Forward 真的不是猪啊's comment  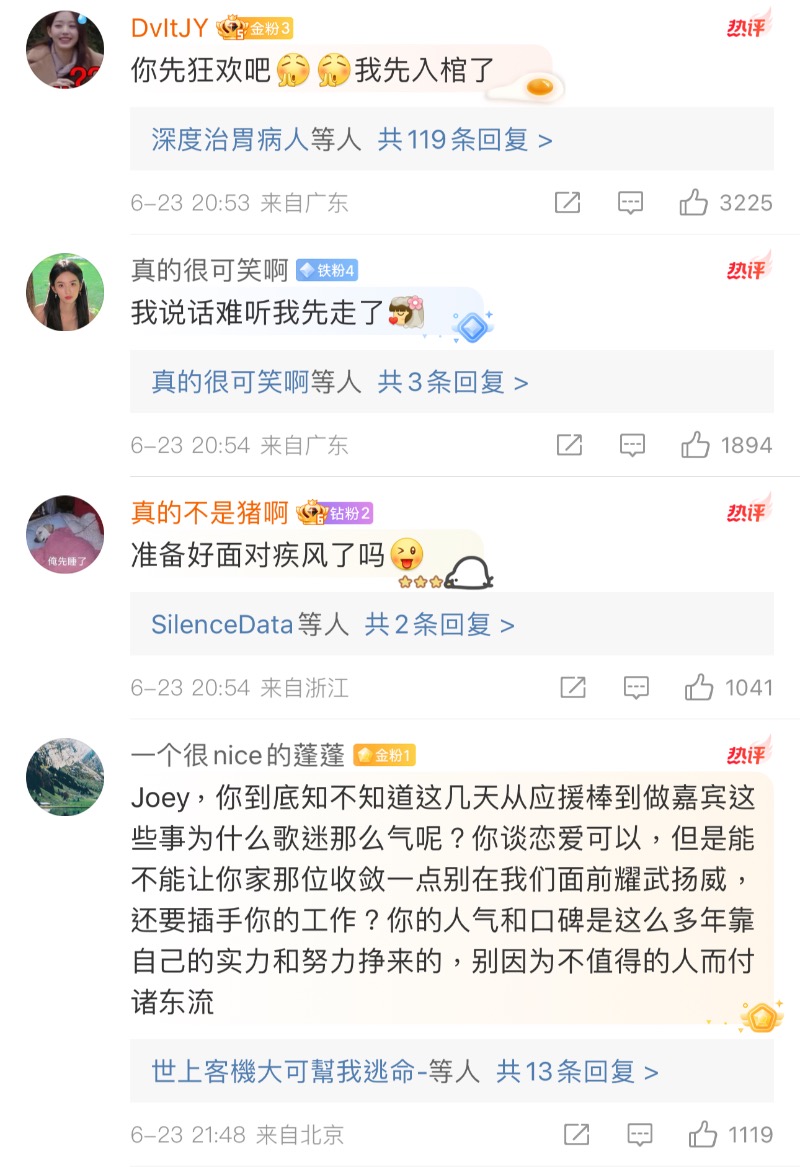573,687
